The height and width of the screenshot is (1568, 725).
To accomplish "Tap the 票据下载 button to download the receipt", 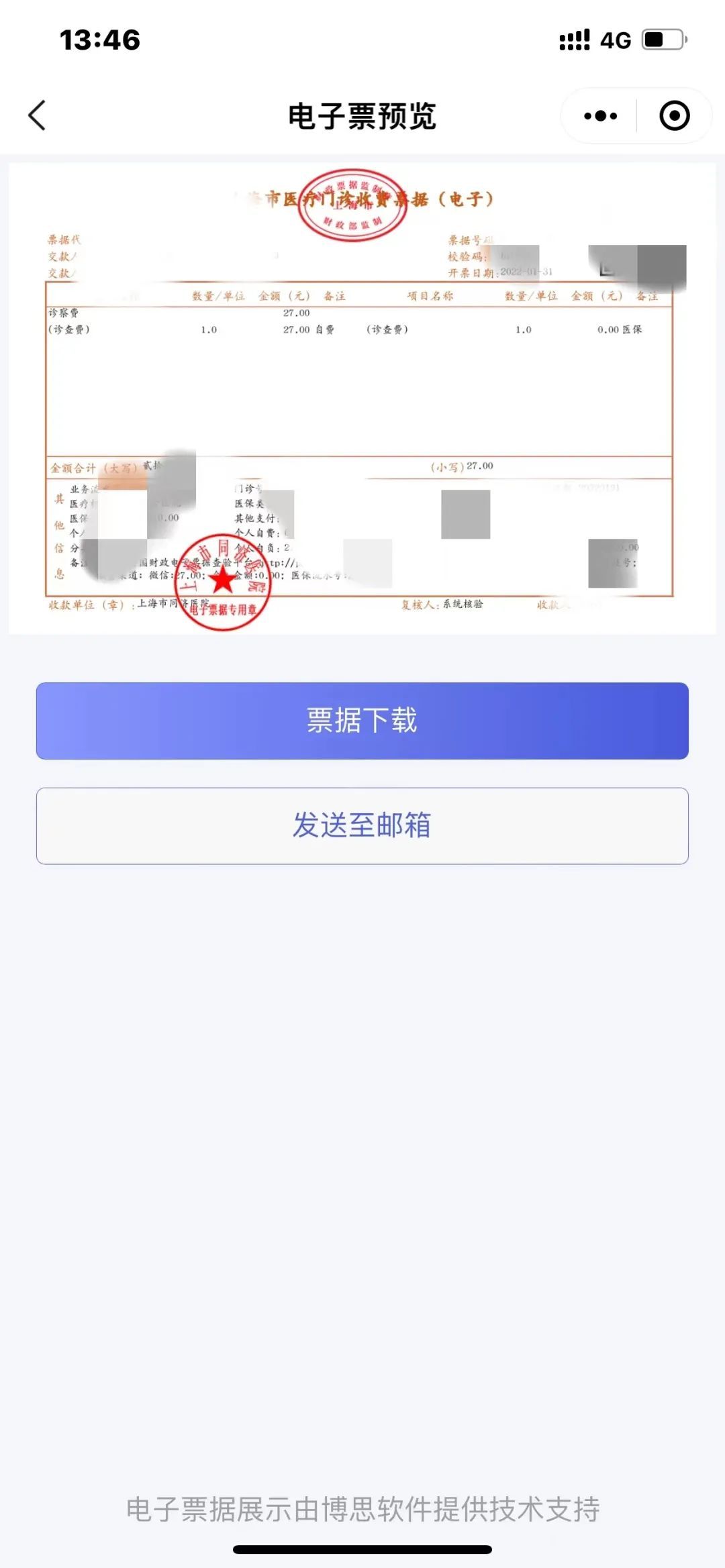I will pos(362,721).
